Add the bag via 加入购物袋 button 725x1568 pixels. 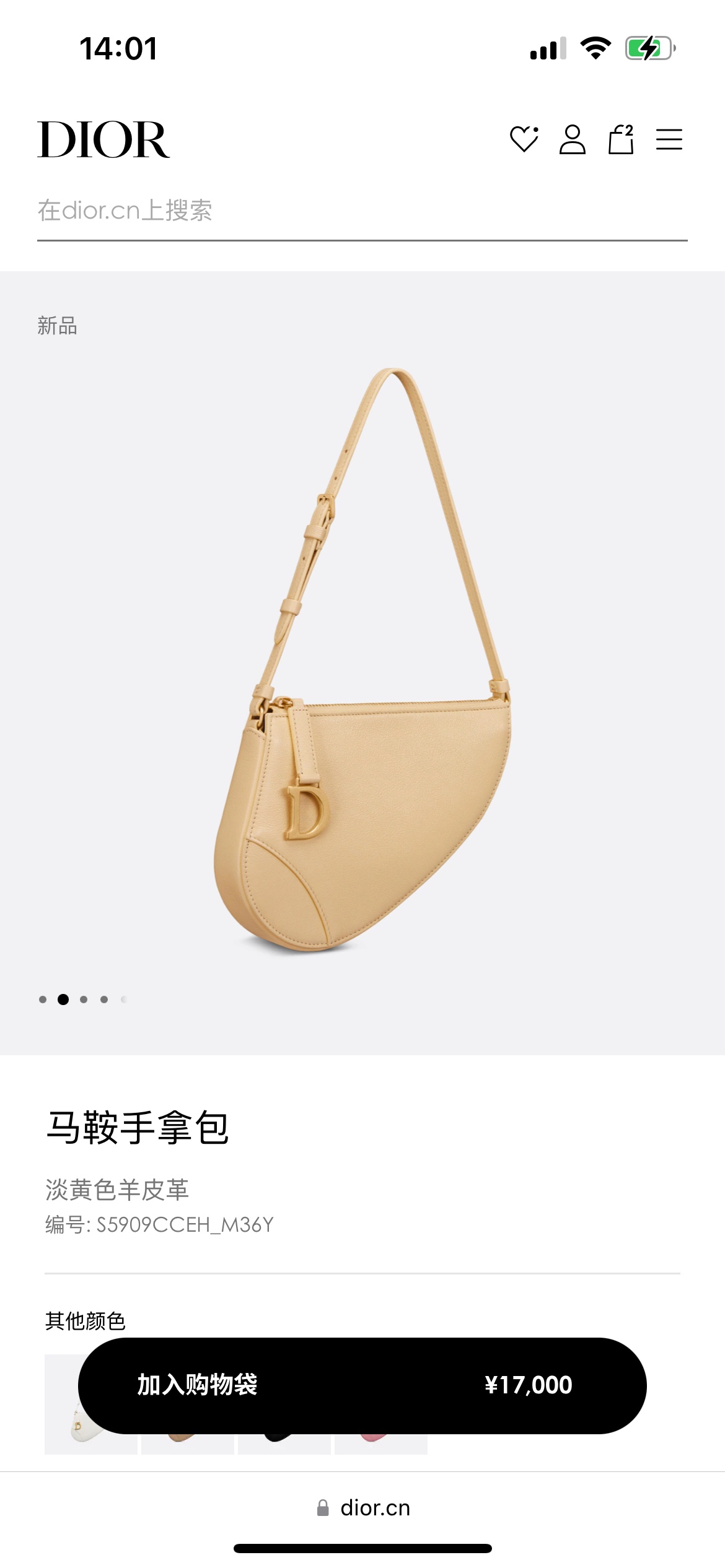(362, 1385)
